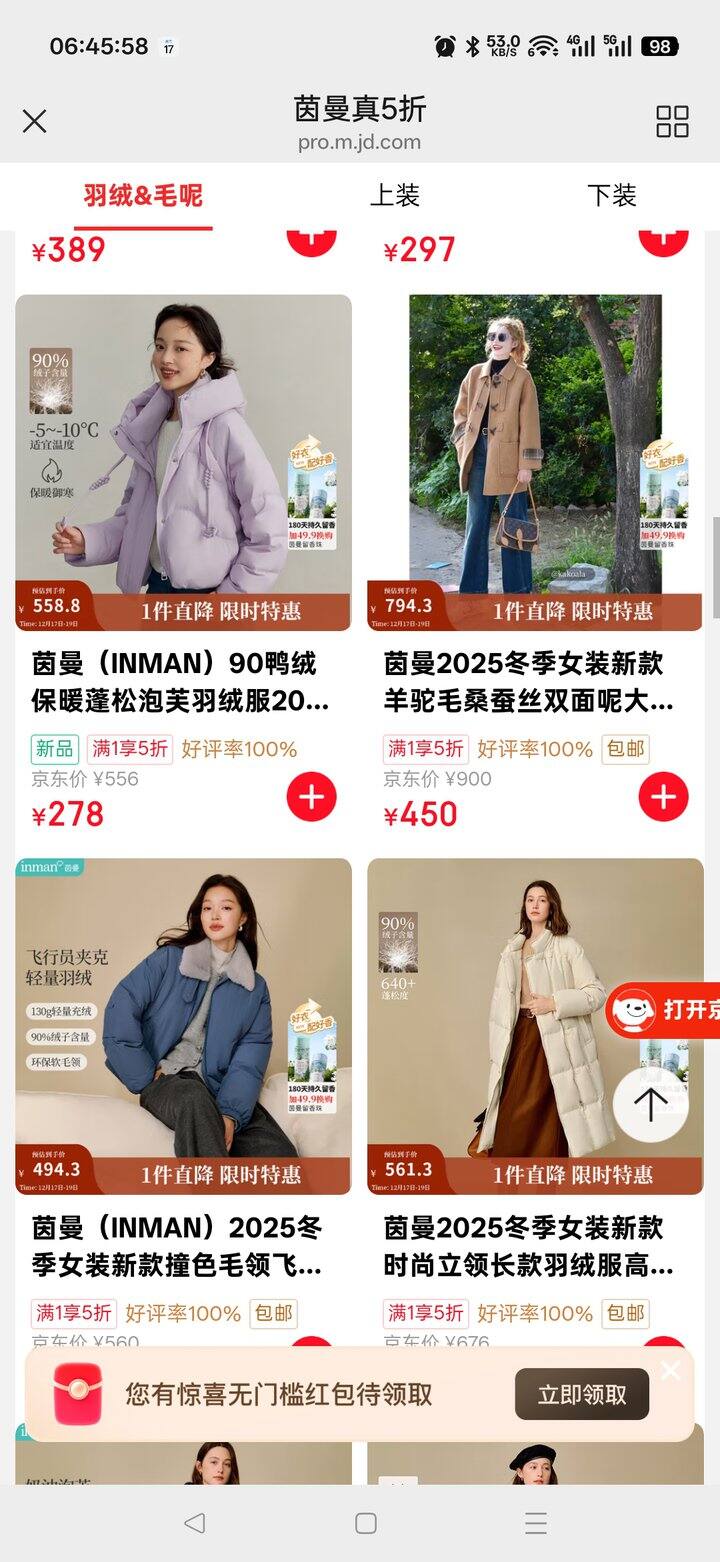Screen dimensions: 720x1562
Task: Add the ¥297 item to cart
Action: pyautogui.click(x=664, y=238)
